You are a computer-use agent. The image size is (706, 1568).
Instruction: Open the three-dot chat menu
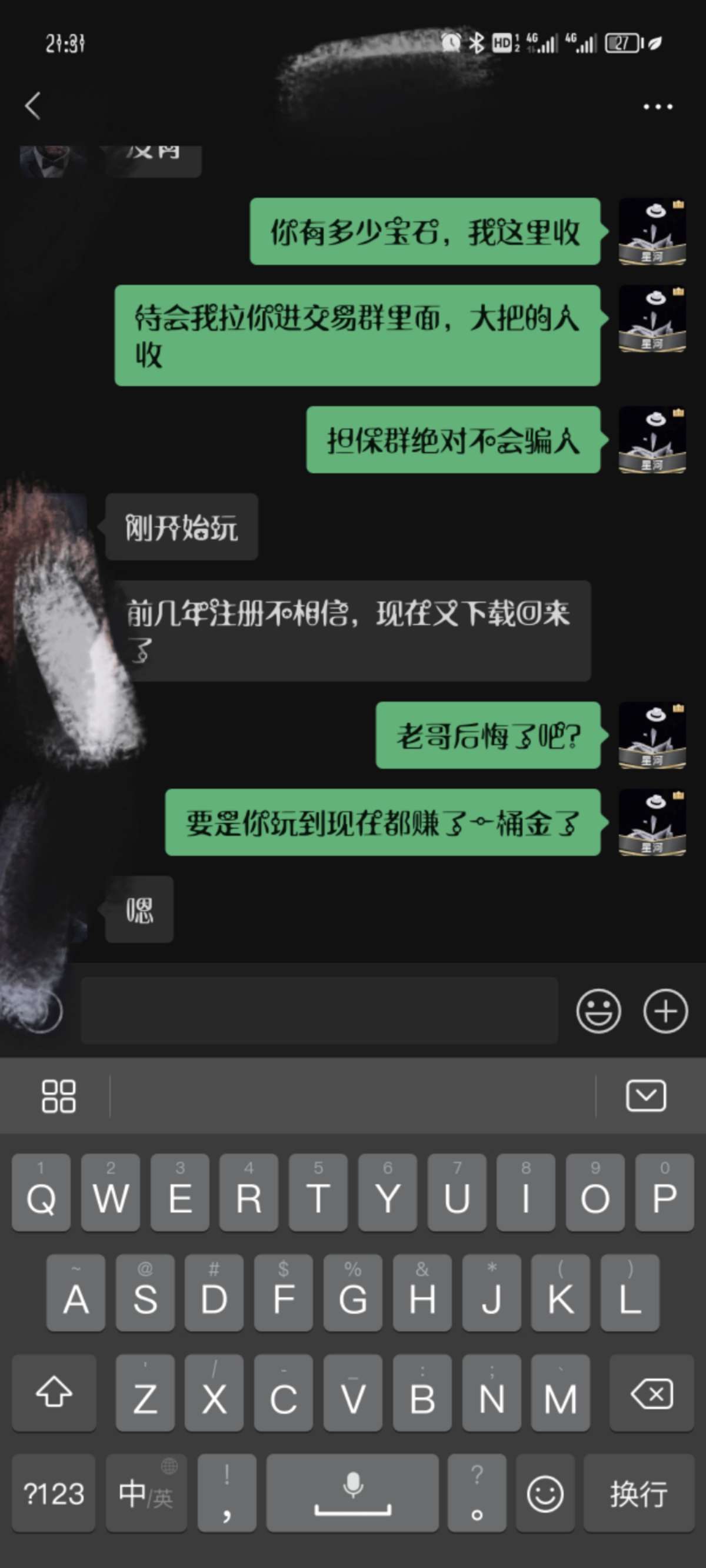pos(658,107)
